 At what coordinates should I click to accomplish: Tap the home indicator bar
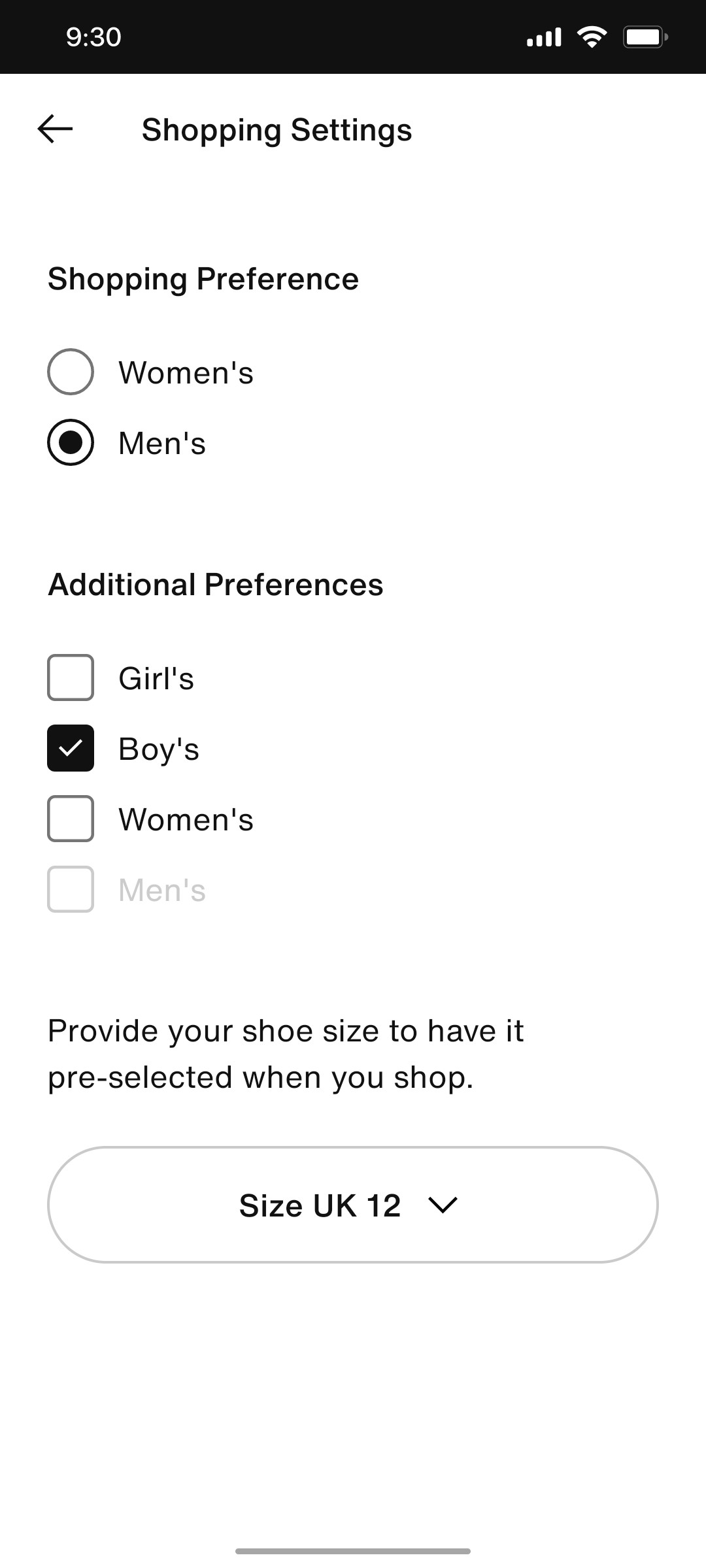click(353, 1549)
